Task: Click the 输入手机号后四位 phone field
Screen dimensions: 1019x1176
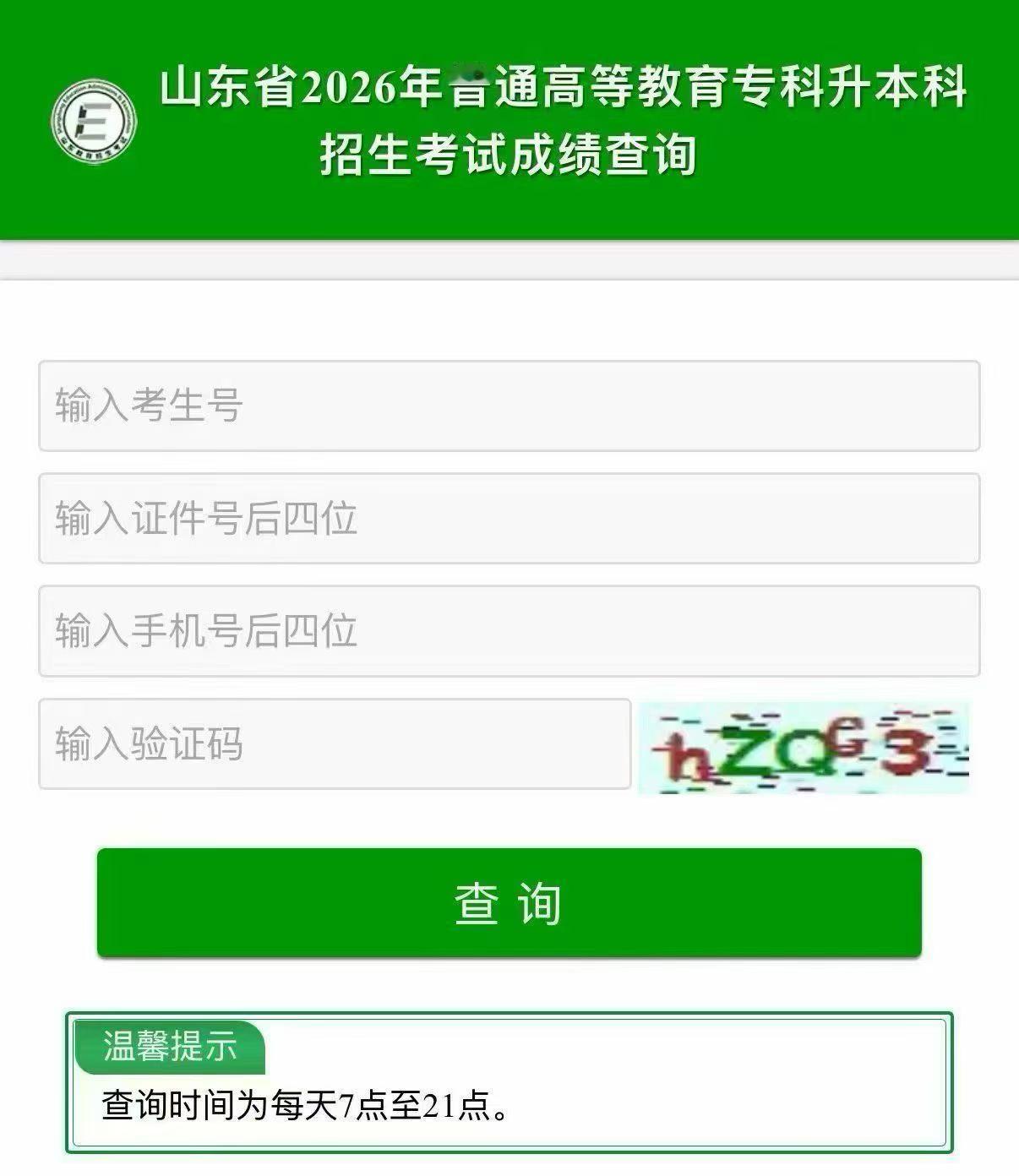Action: tap(507, 629)
